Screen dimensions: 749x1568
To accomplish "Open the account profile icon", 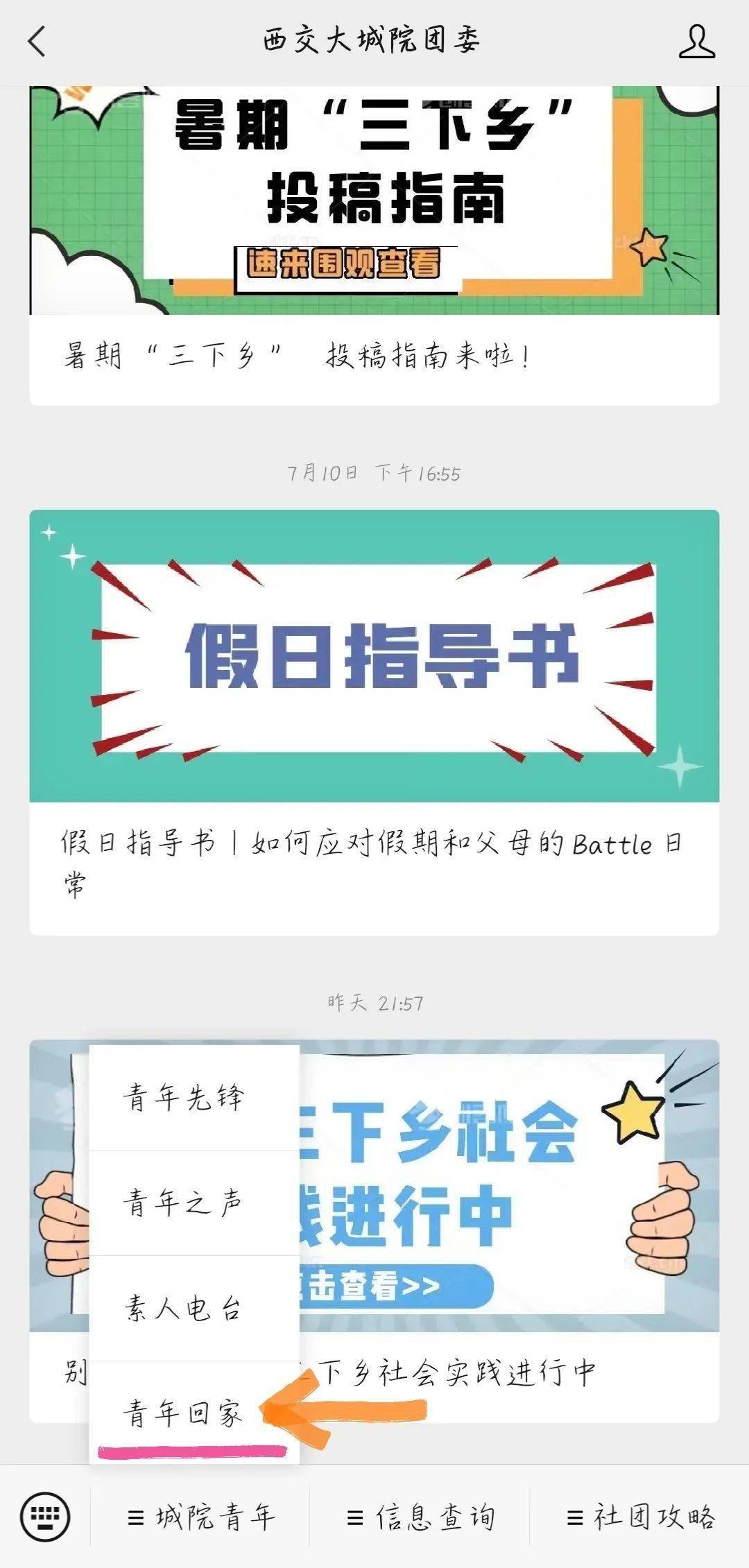I will pyautogui.click(x=696, y=42).
